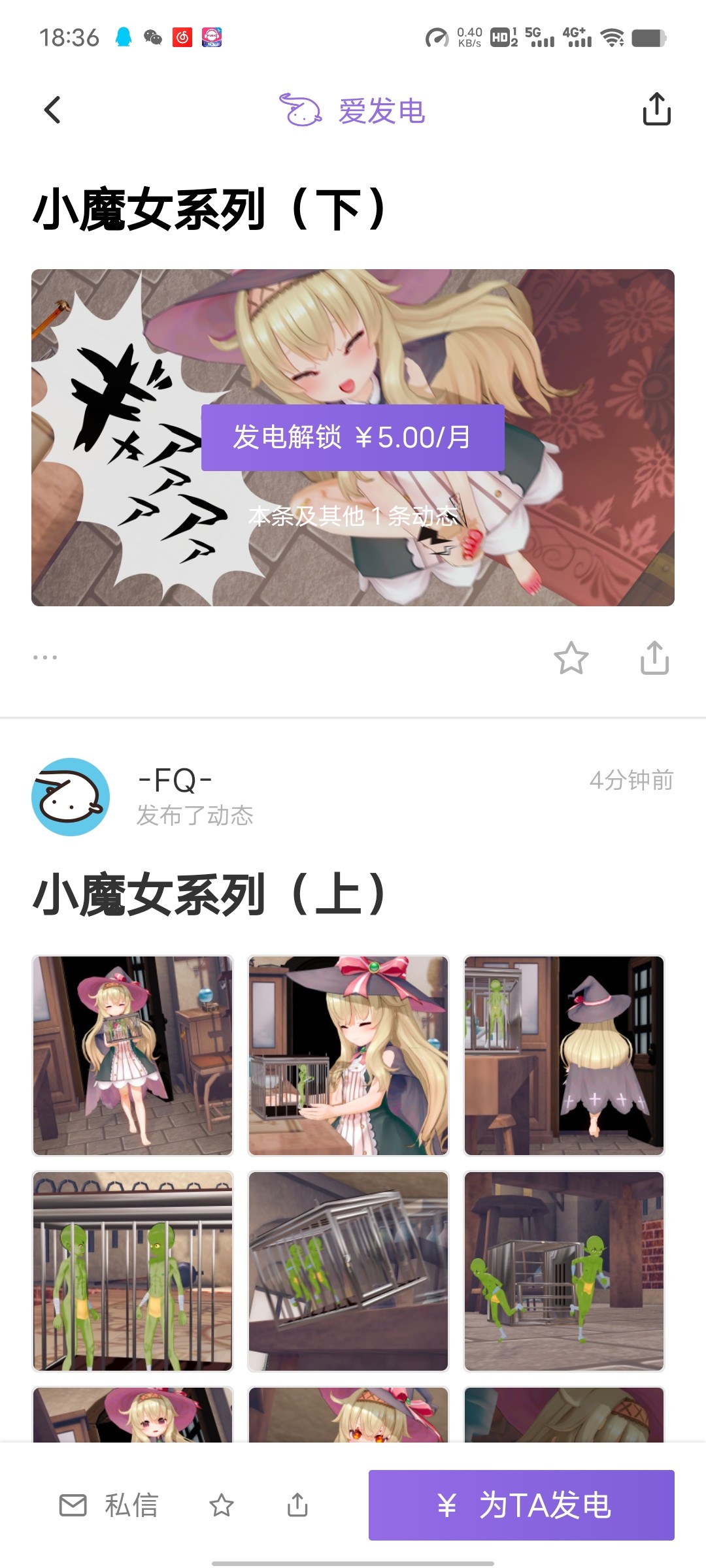Tap the share icon in the bottom bar
Viewport: 706px width, 1568px height.
(x=297, y=1505)
